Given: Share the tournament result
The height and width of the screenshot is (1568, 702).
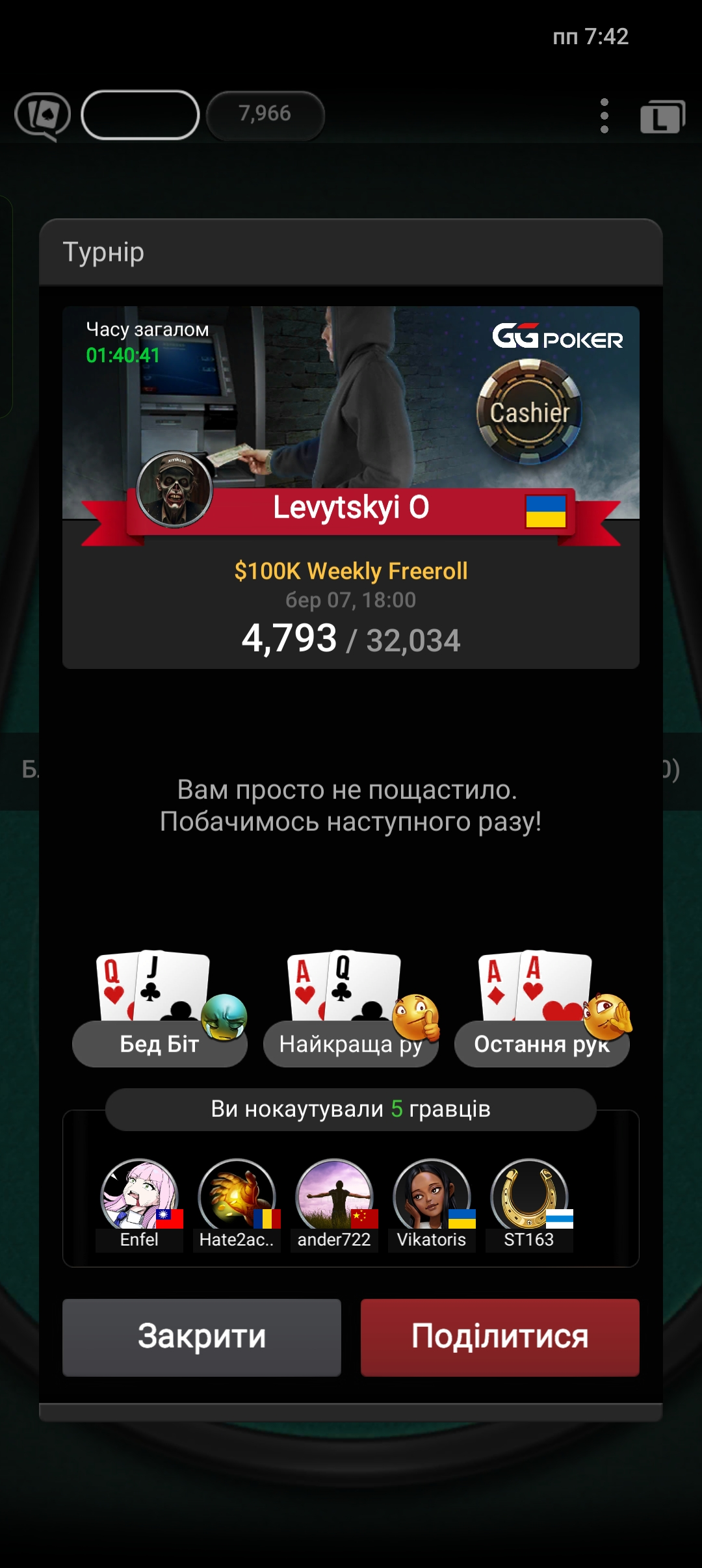Looking at the screenshot, I should 500,1337.
